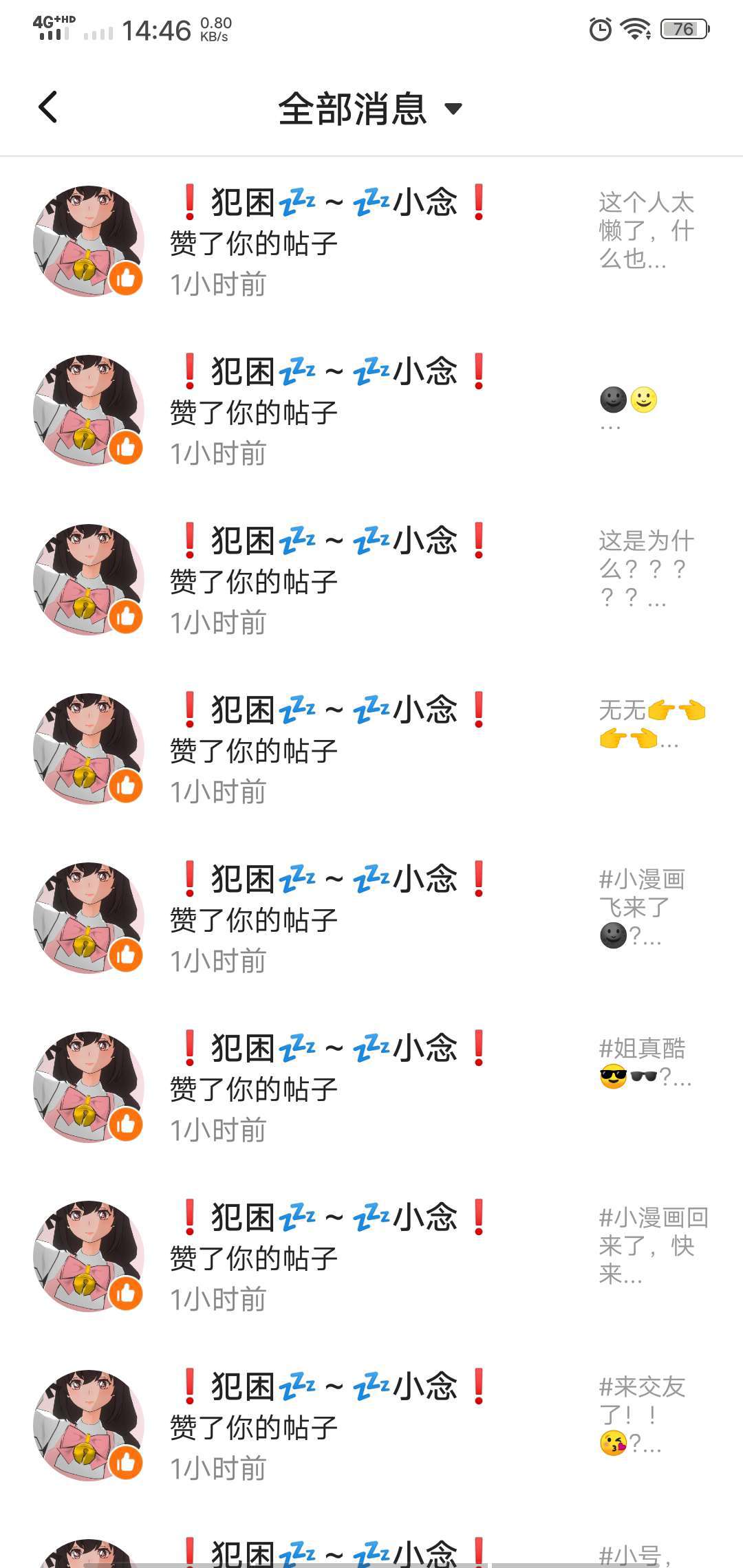Go back using the top-left arrow
The image size is (743, 1568).
(48, 107)
